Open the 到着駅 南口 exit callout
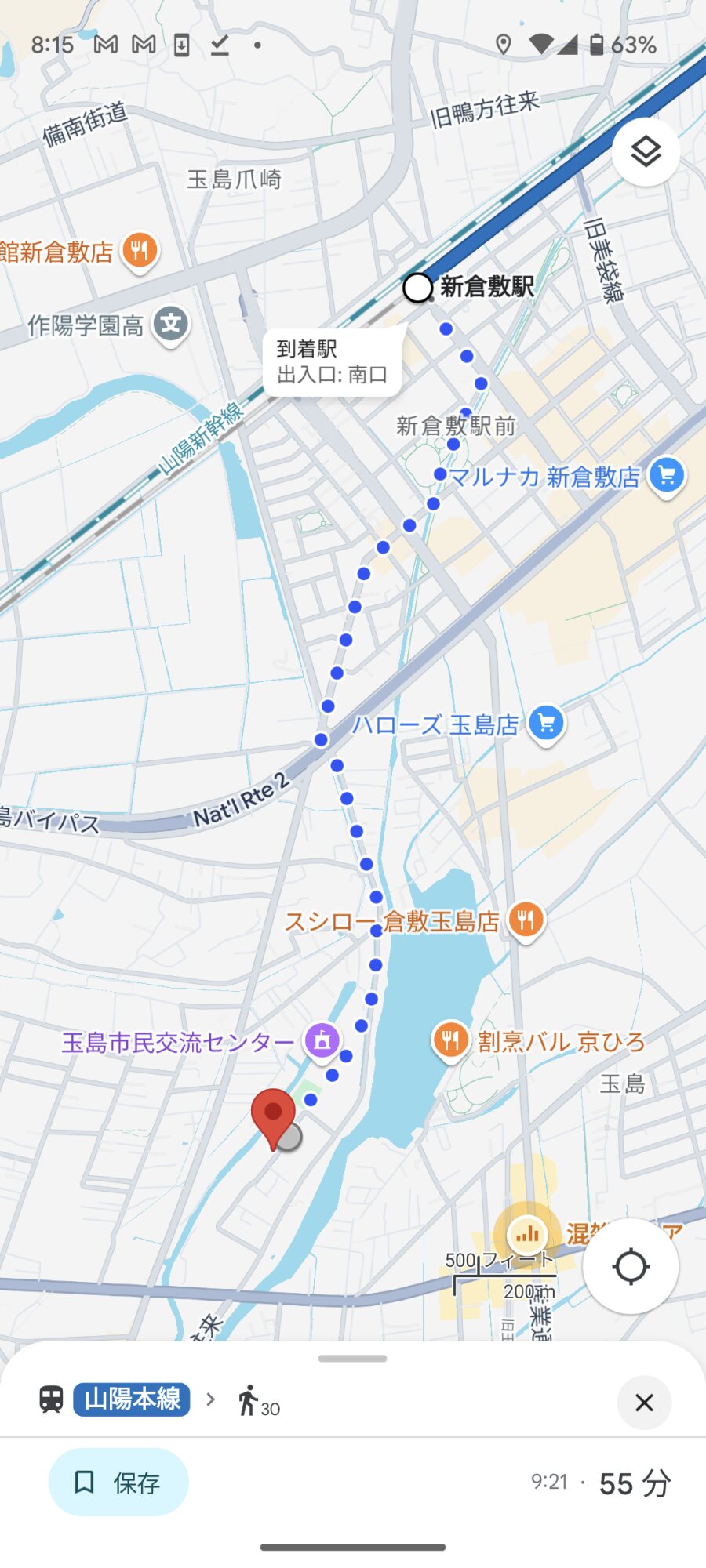 (x=332, y=361)
